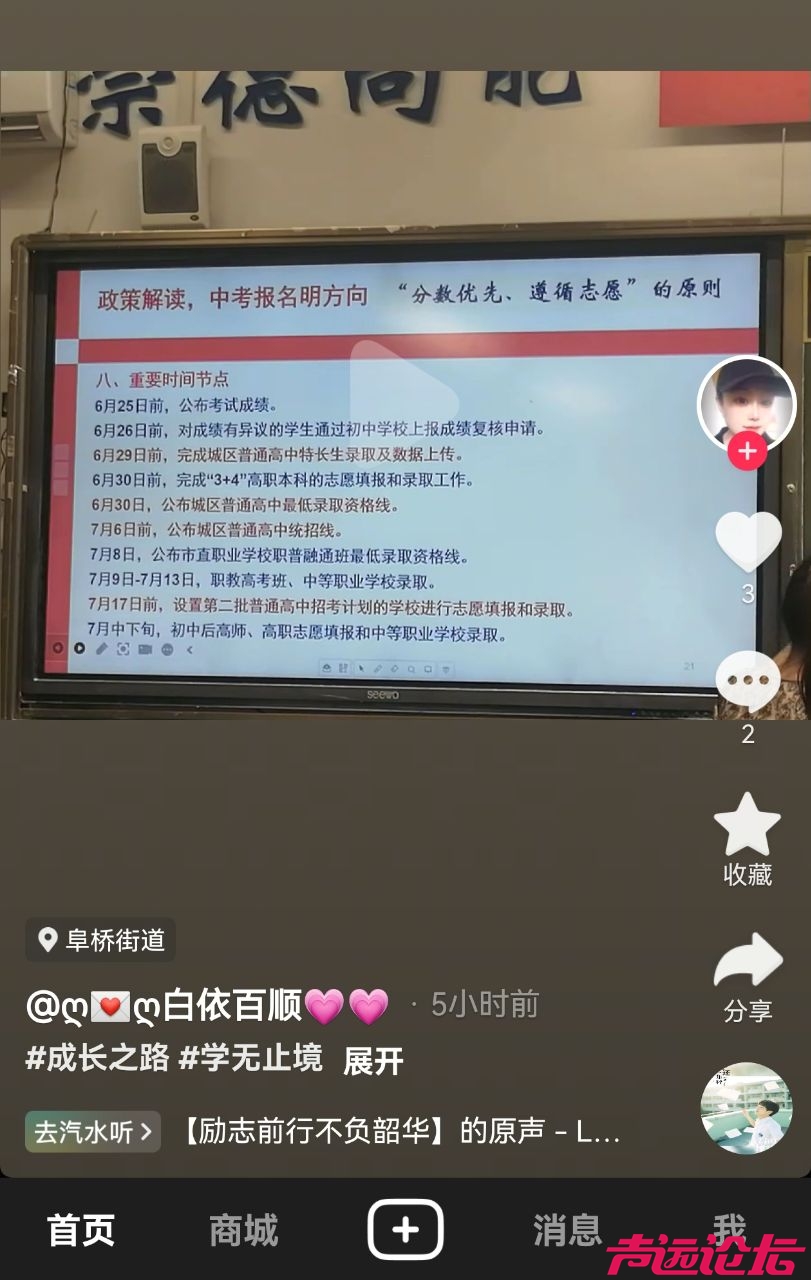Save the video with the 收藏 star
This screenshot has height=1280, width=811.
[x=747, y=826]
